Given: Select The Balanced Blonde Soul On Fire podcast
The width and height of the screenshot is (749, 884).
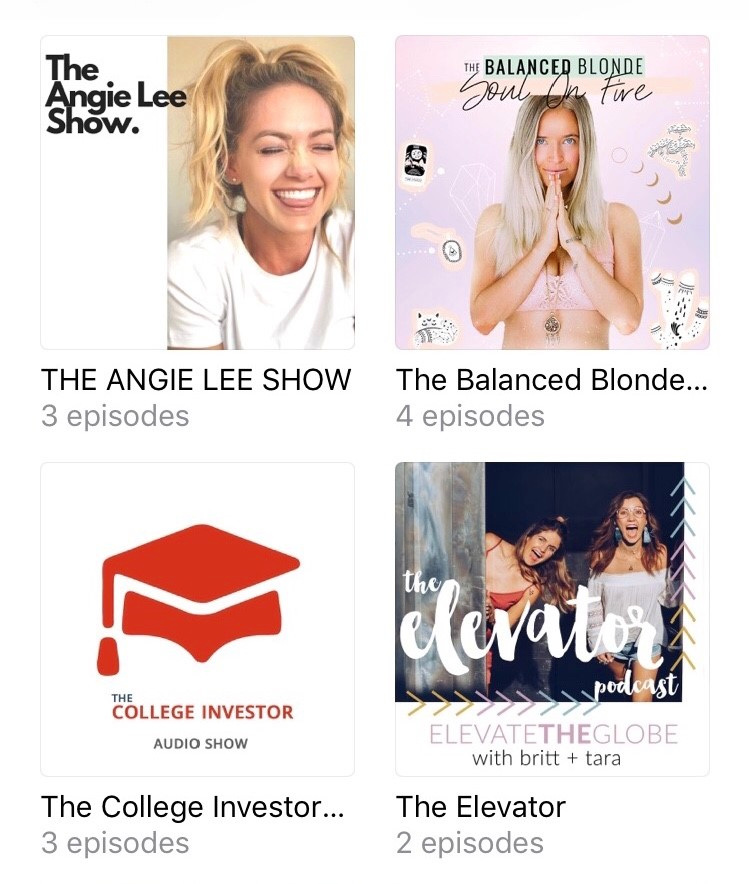Looking at the screenshot, I should [x=552, y=193].
